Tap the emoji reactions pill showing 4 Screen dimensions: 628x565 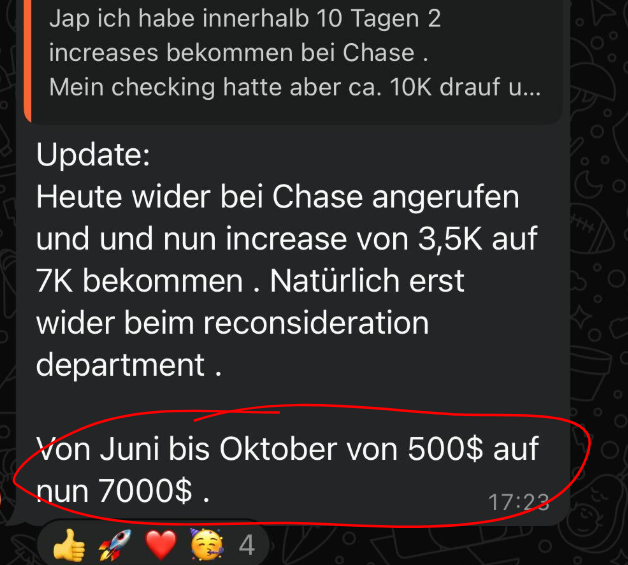click(154, 545)
